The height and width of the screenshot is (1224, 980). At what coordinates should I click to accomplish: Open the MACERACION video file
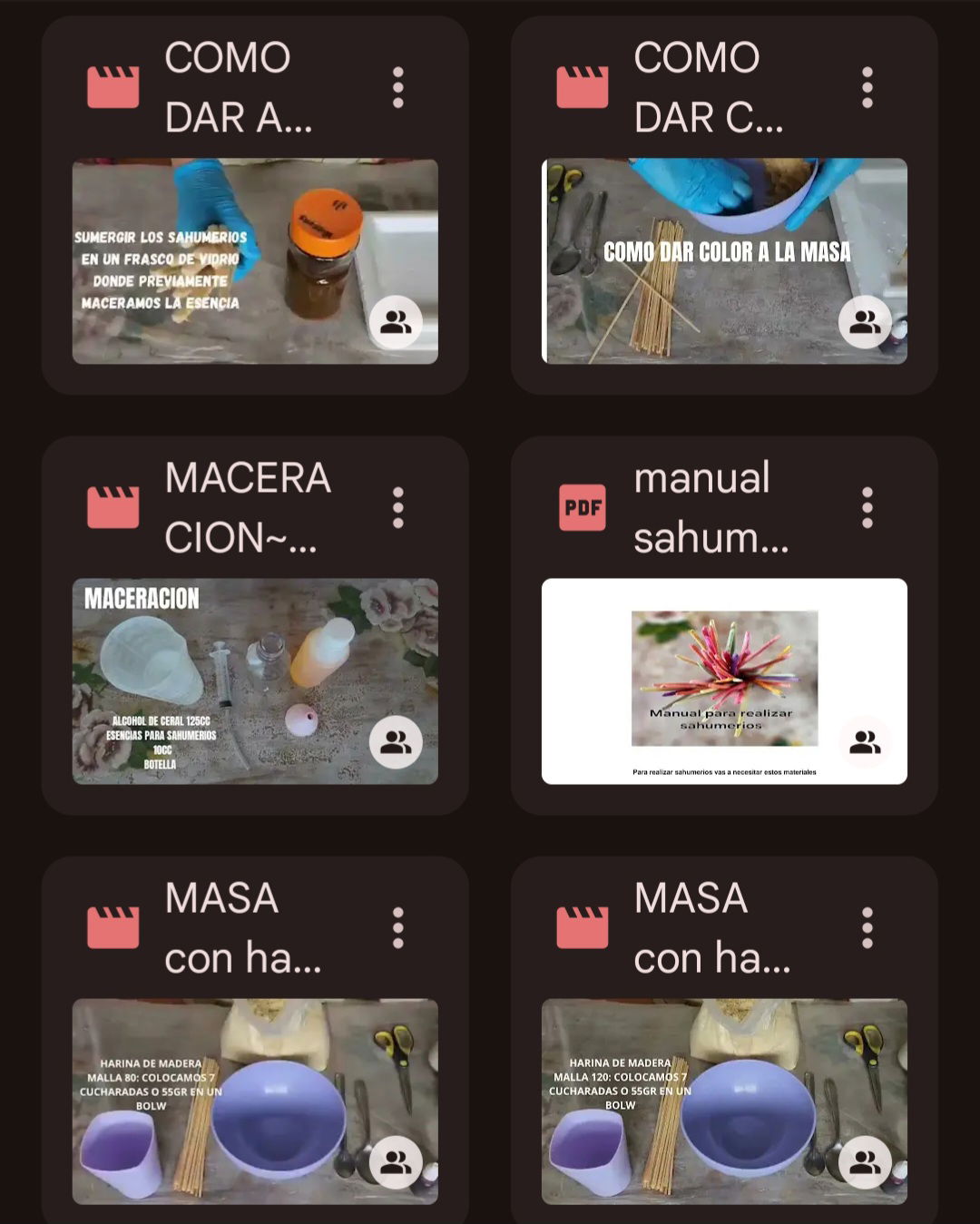coord(254,681)
